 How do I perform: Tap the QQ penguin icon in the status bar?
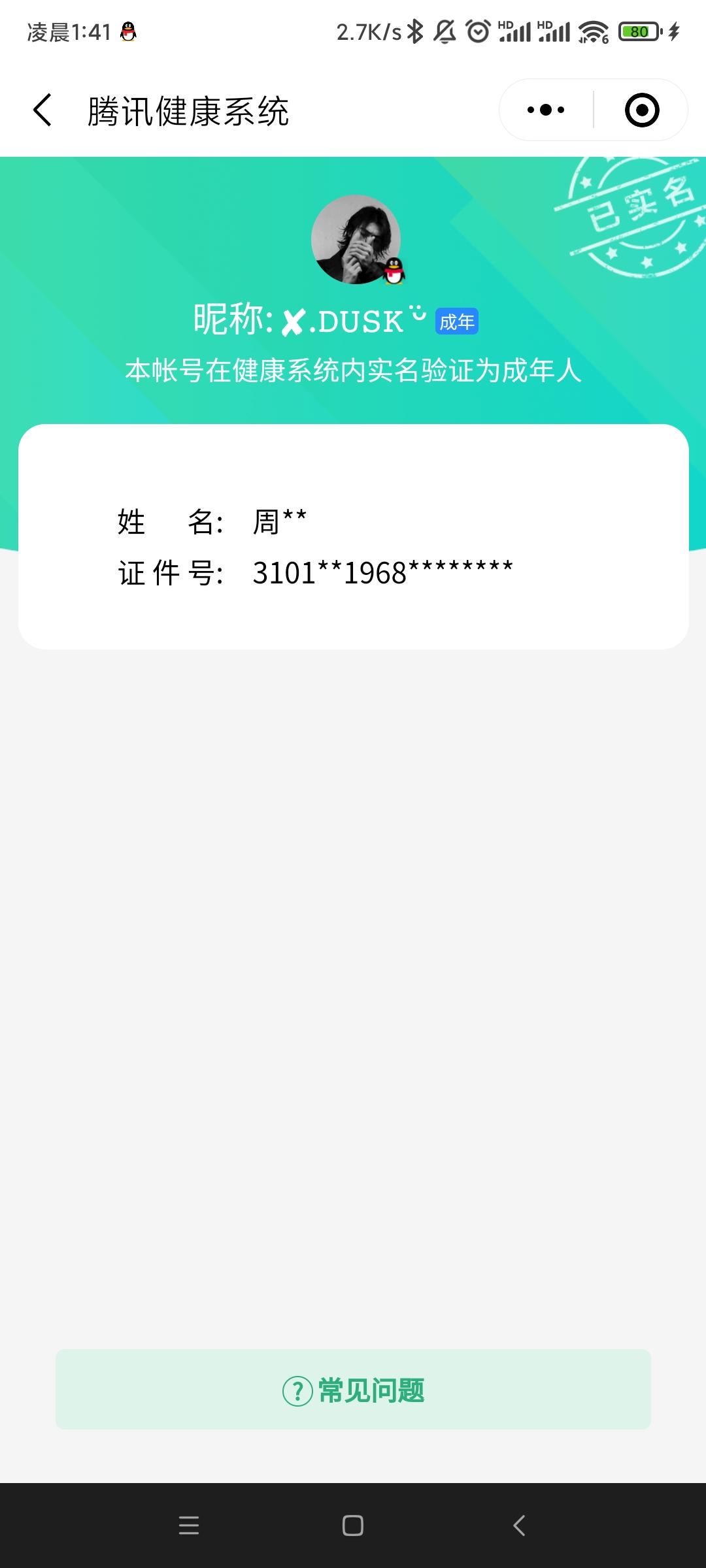point(128,29)
